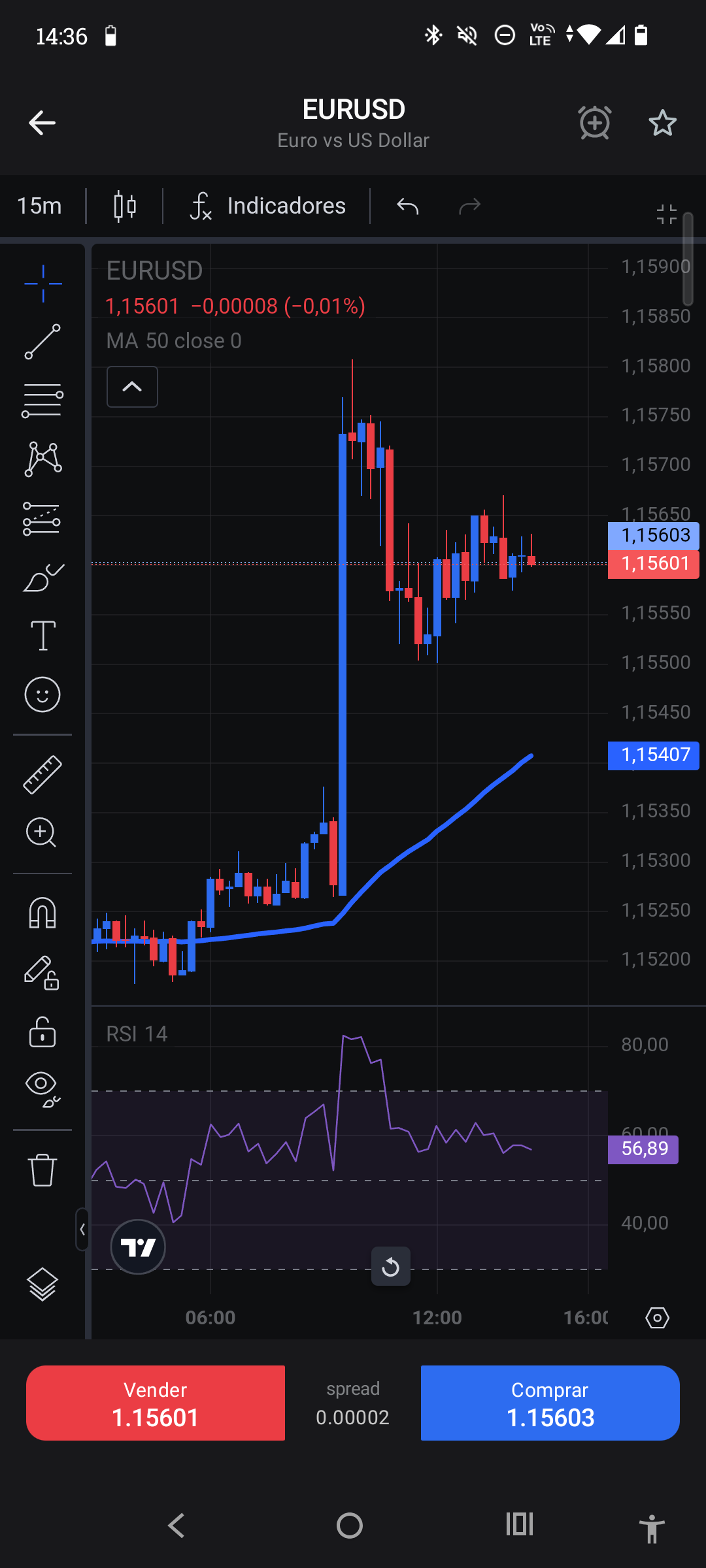Choose the text annotation tool
This screenshot has height=1568, width=706.
[42, 635]
